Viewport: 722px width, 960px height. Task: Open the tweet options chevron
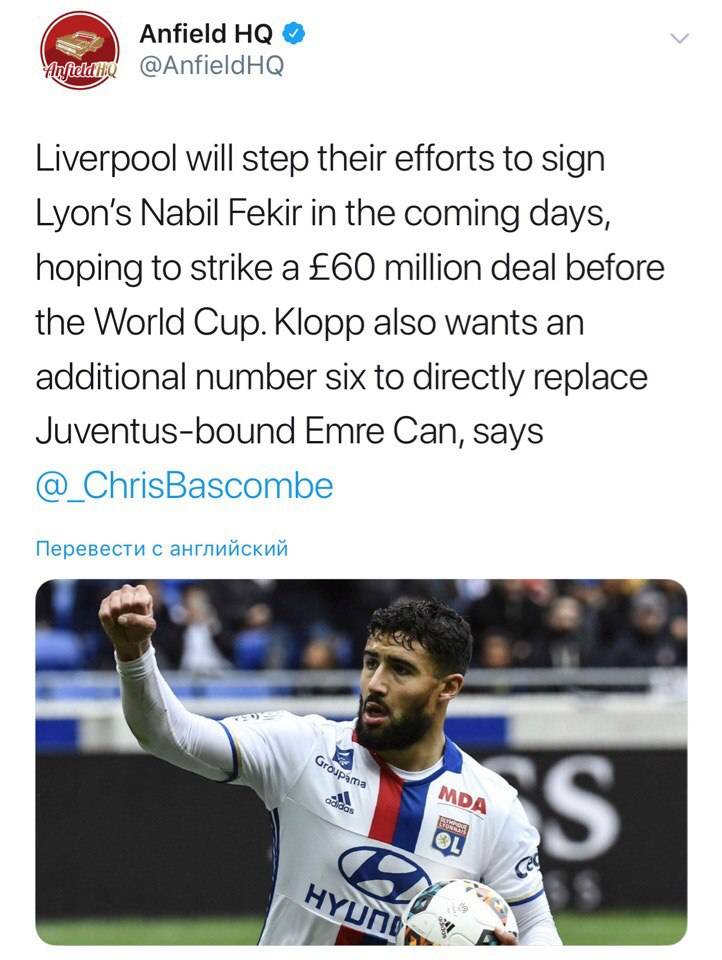[680, 38]
